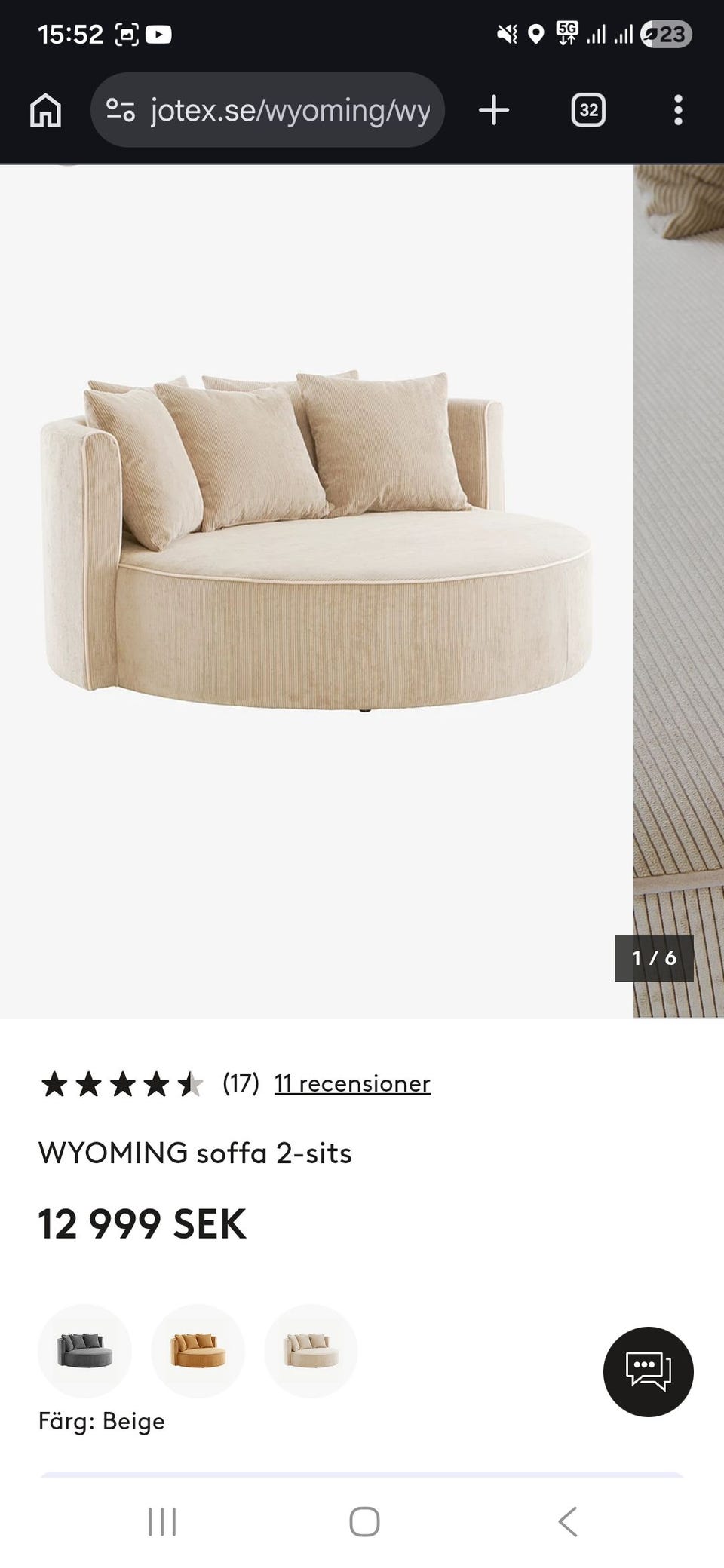Open recent apps from the navigation bar

pos(162,1521)
